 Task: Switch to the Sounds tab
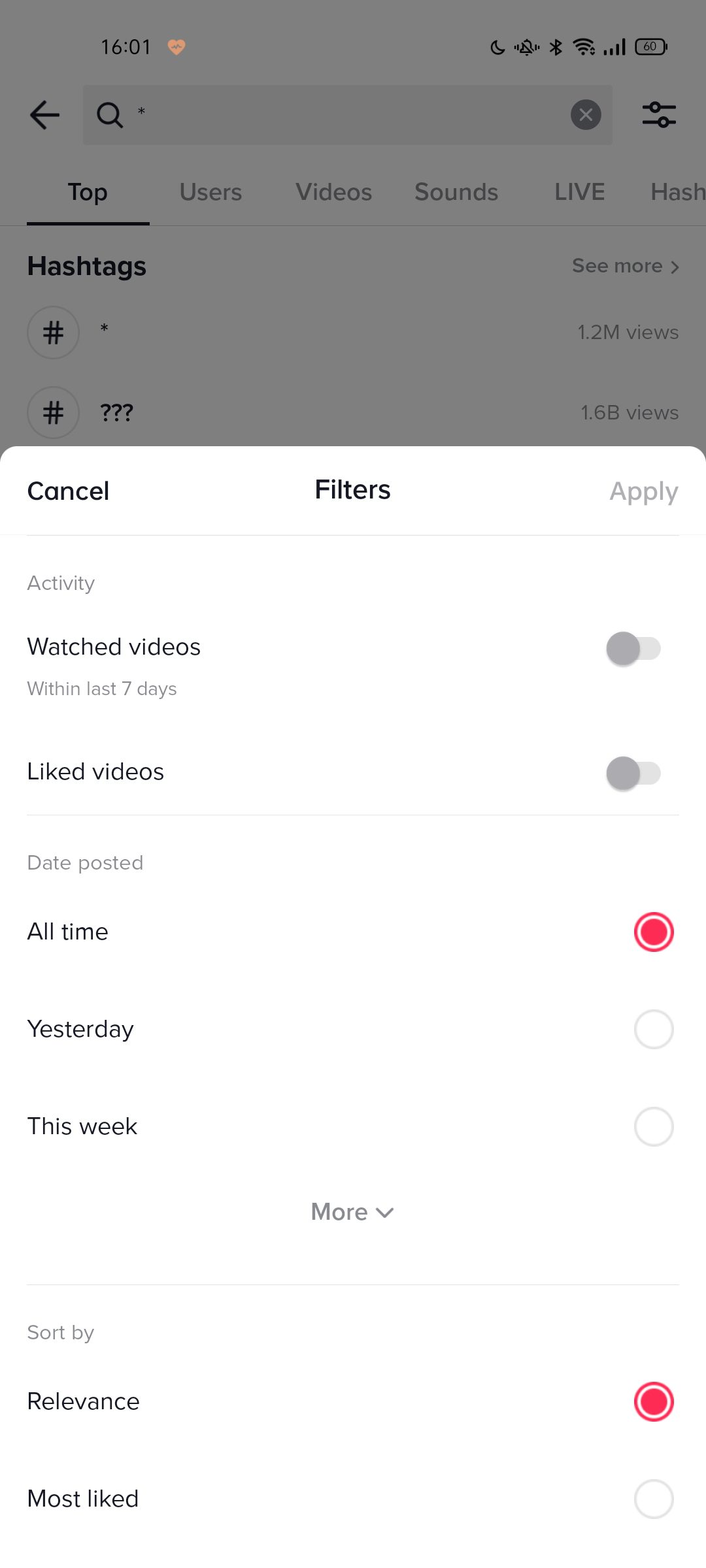(456, 192)
